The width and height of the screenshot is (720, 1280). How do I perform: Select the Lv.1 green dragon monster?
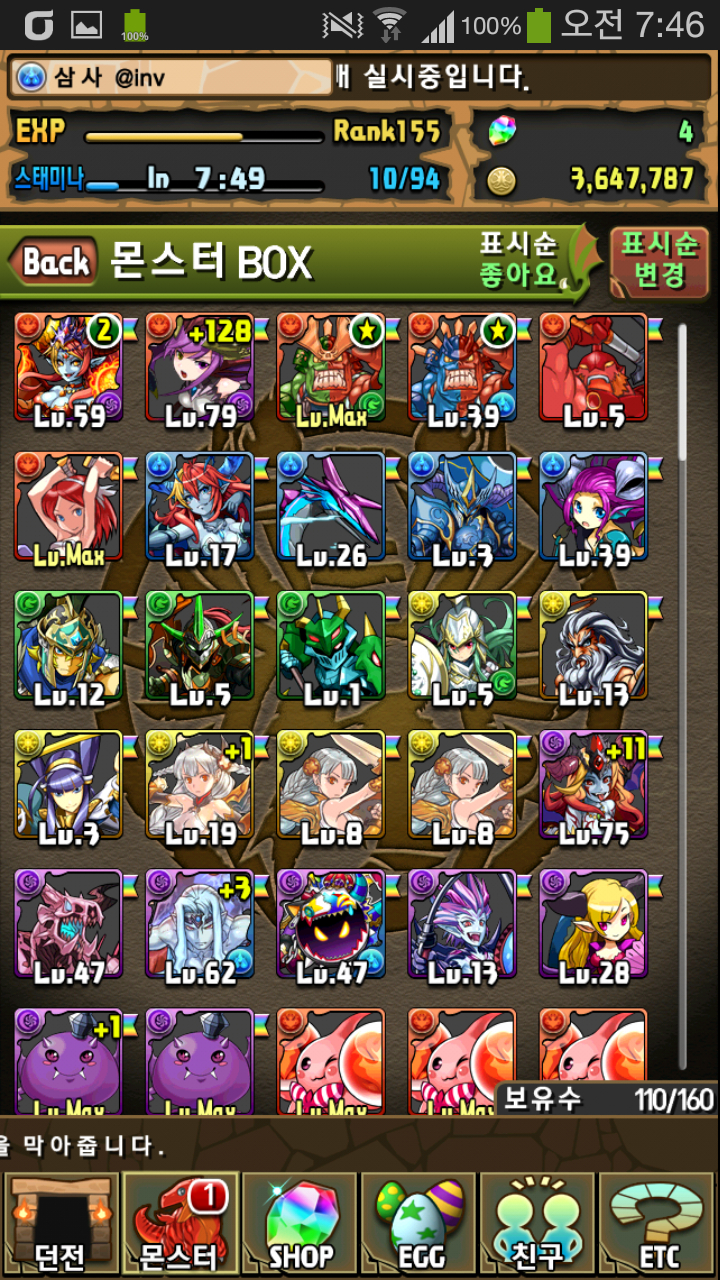(331, 646)
